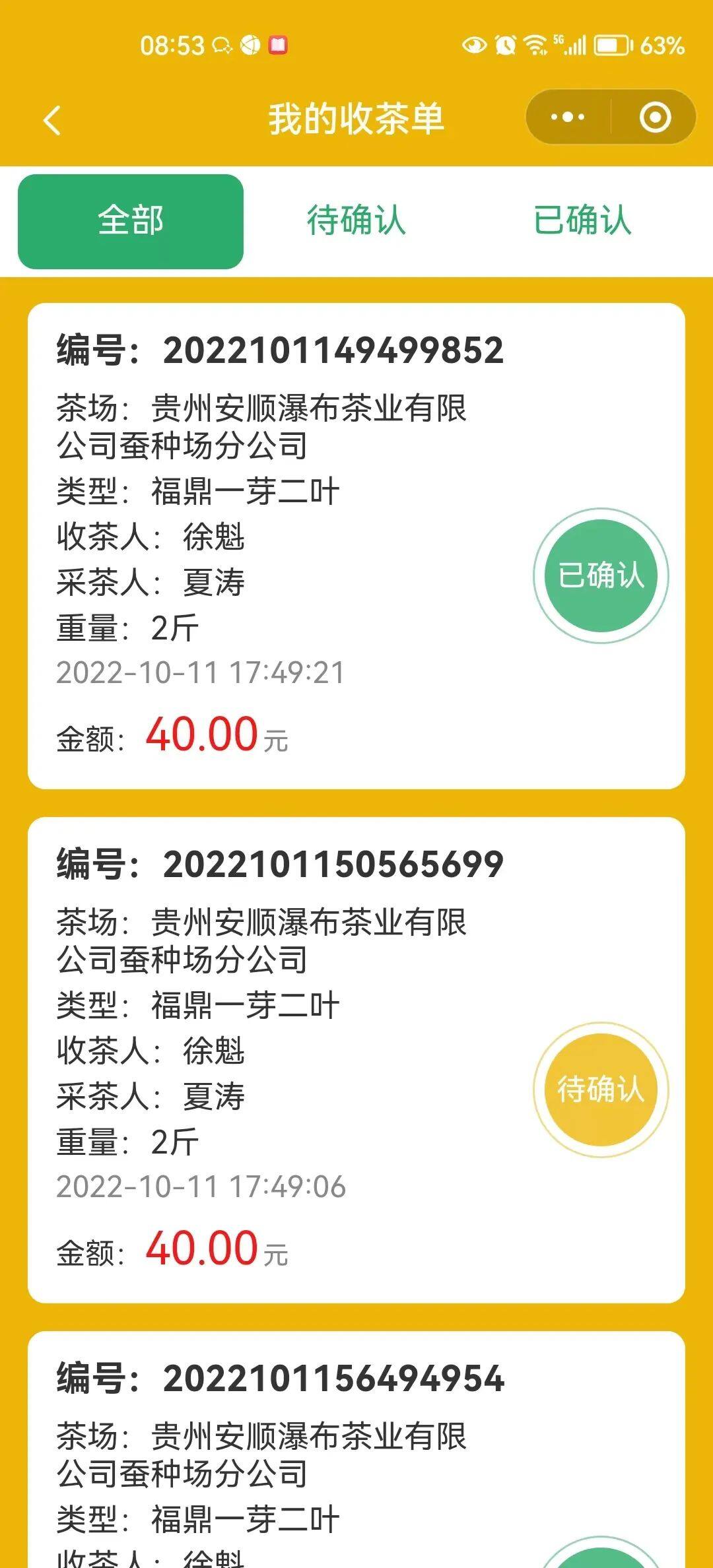
Task: Tap 已确认 badge on order 2022101149499852
Action: tap(601, 575)
